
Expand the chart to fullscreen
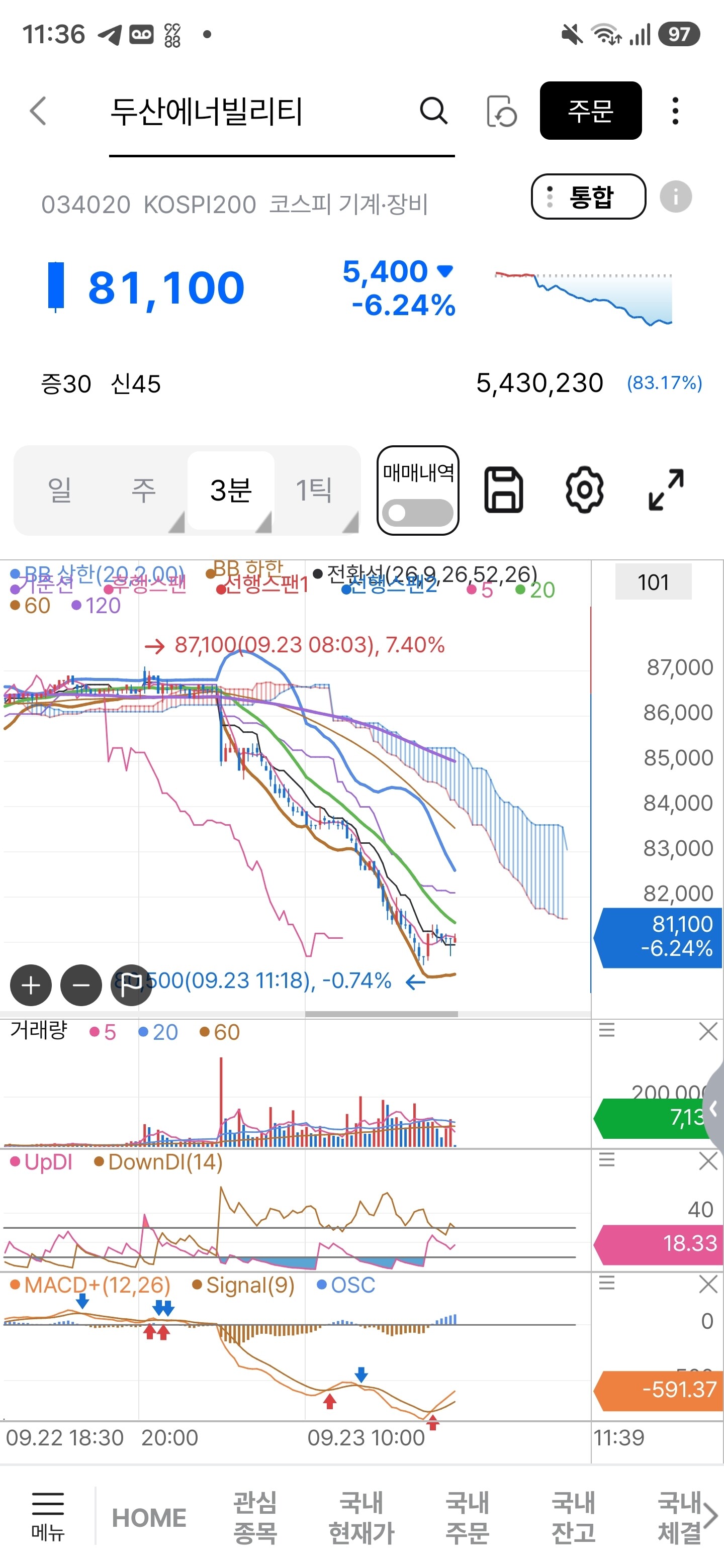coord(666,490)
